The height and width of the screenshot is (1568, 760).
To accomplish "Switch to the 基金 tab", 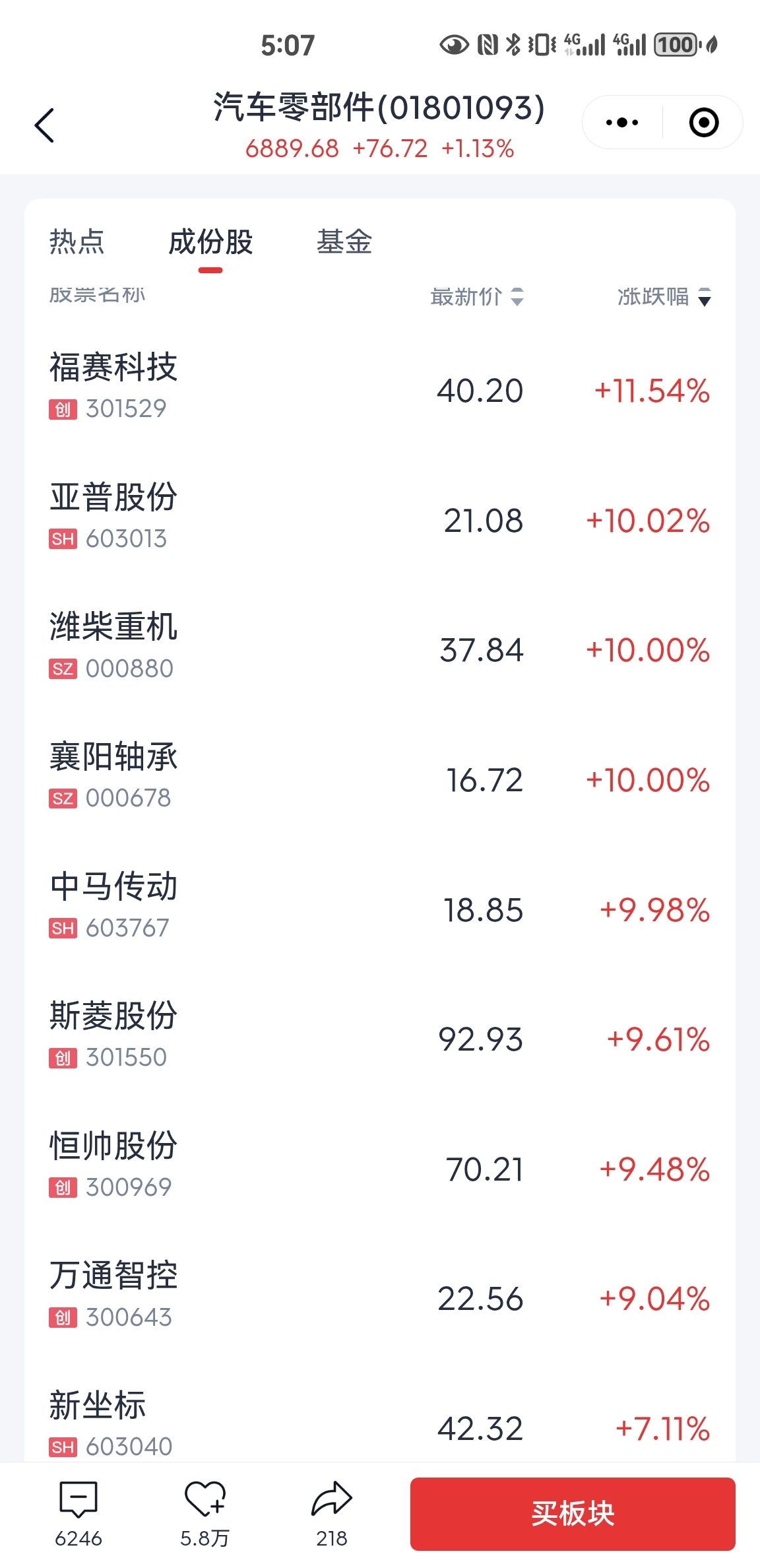I will [344, 242].
